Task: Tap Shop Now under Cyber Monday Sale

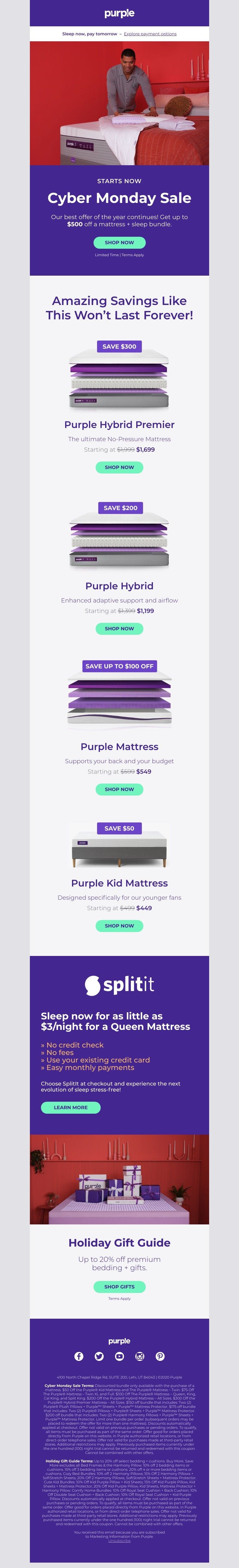Action: tap(119, 242)
